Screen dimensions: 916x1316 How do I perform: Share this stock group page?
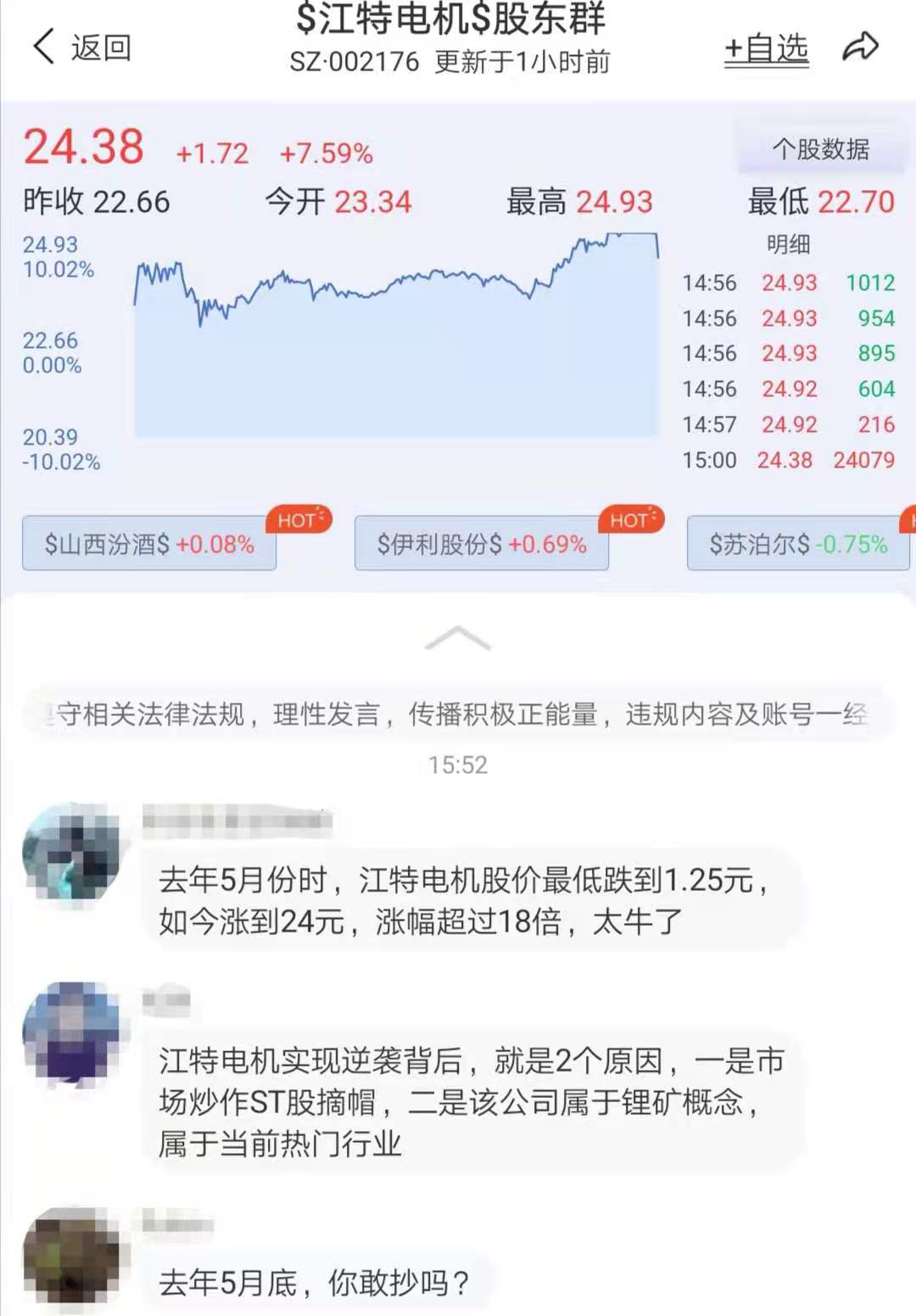(x=860, y=48)
